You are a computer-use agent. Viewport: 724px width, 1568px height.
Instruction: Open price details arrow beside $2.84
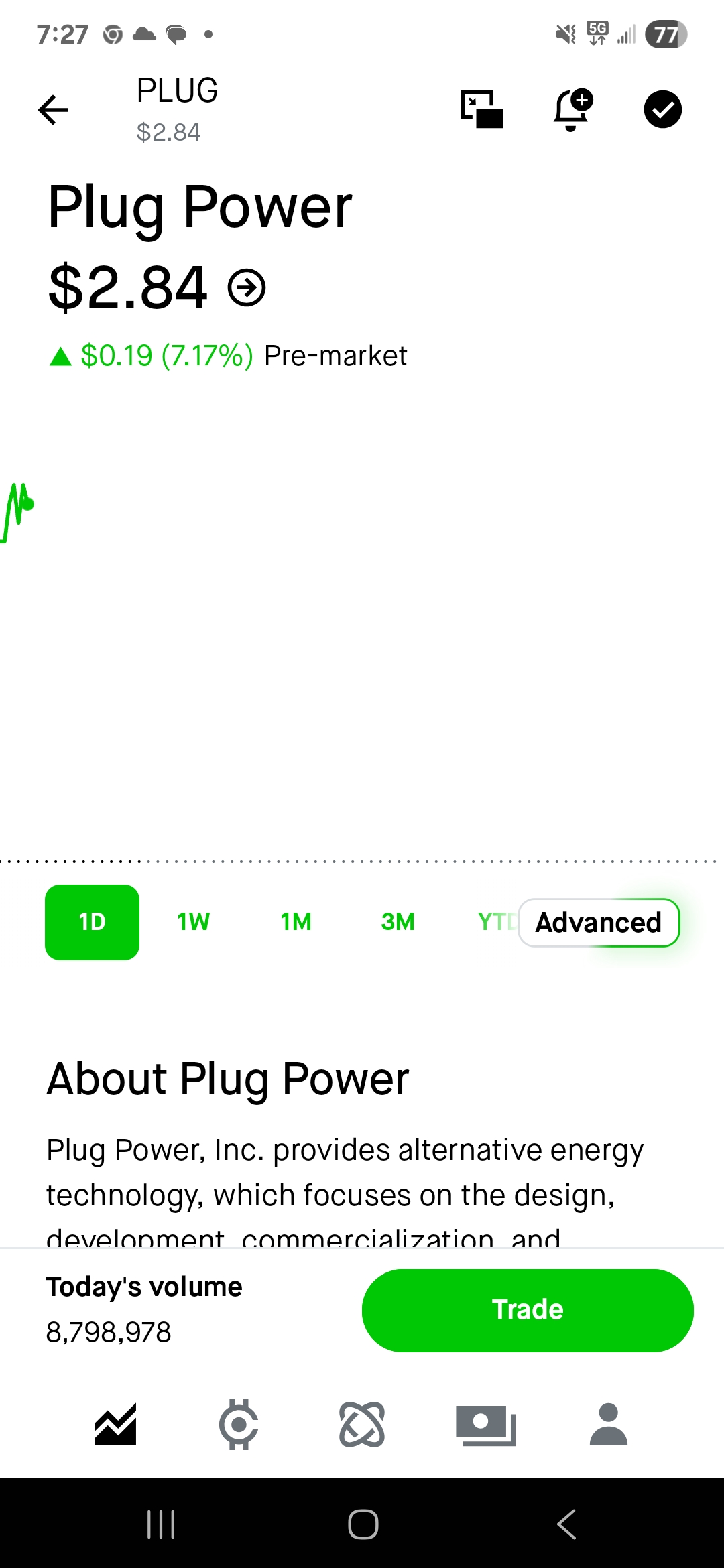[x=247, y=287]
